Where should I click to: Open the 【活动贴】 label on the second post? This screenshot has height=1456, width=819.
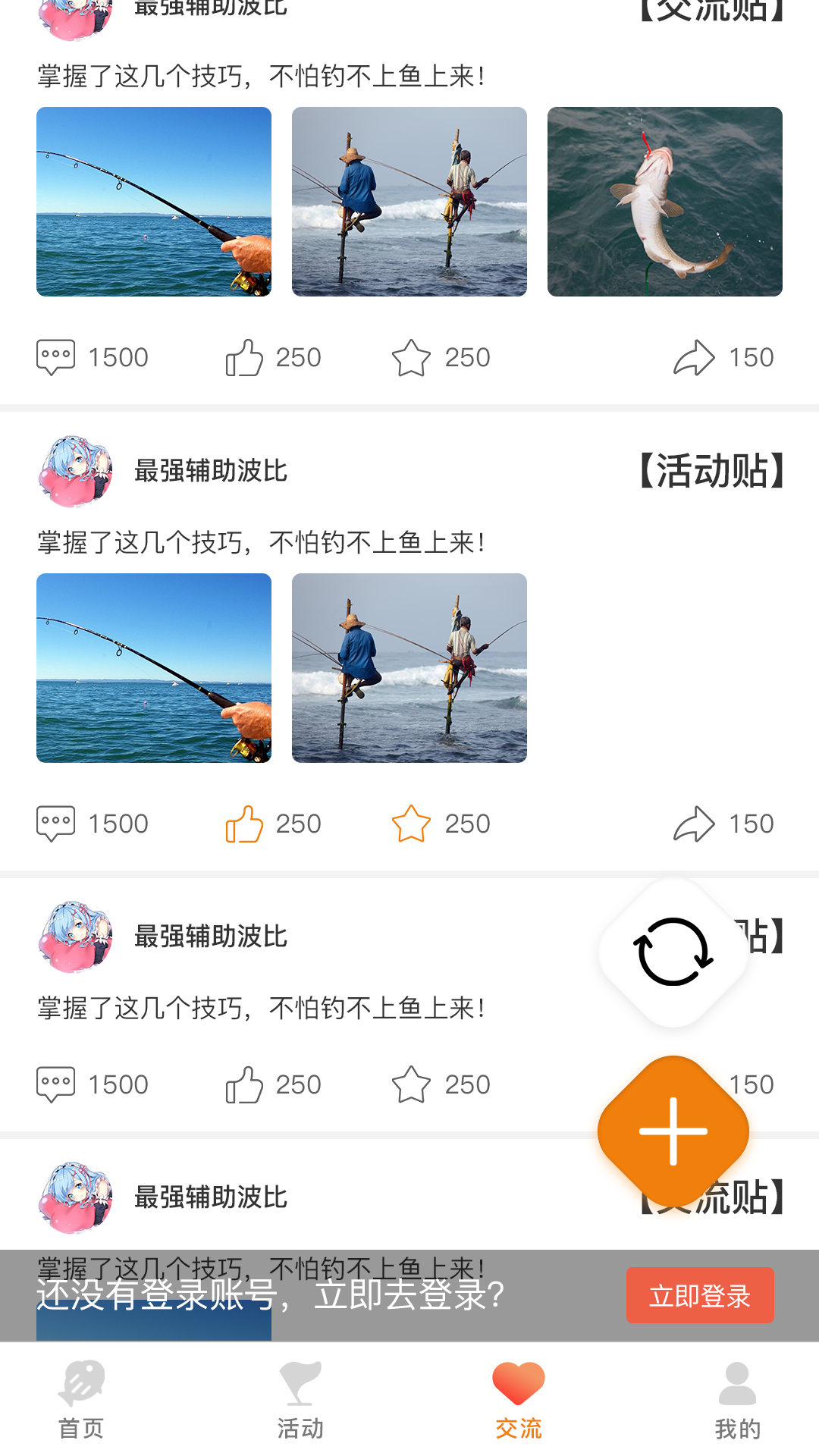click(x=711, y=471)
